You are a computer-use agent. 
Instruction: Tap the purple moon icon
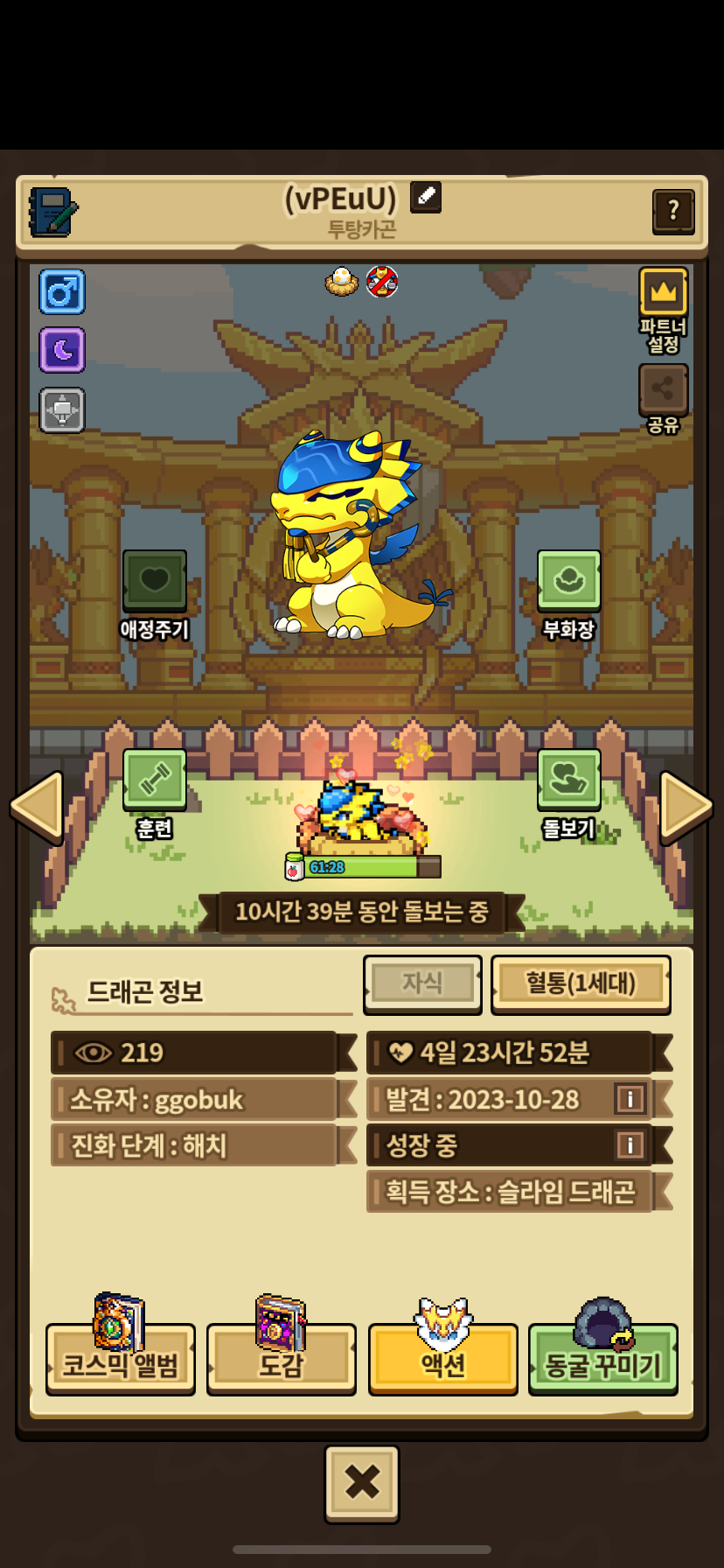[x=62, y=351]
